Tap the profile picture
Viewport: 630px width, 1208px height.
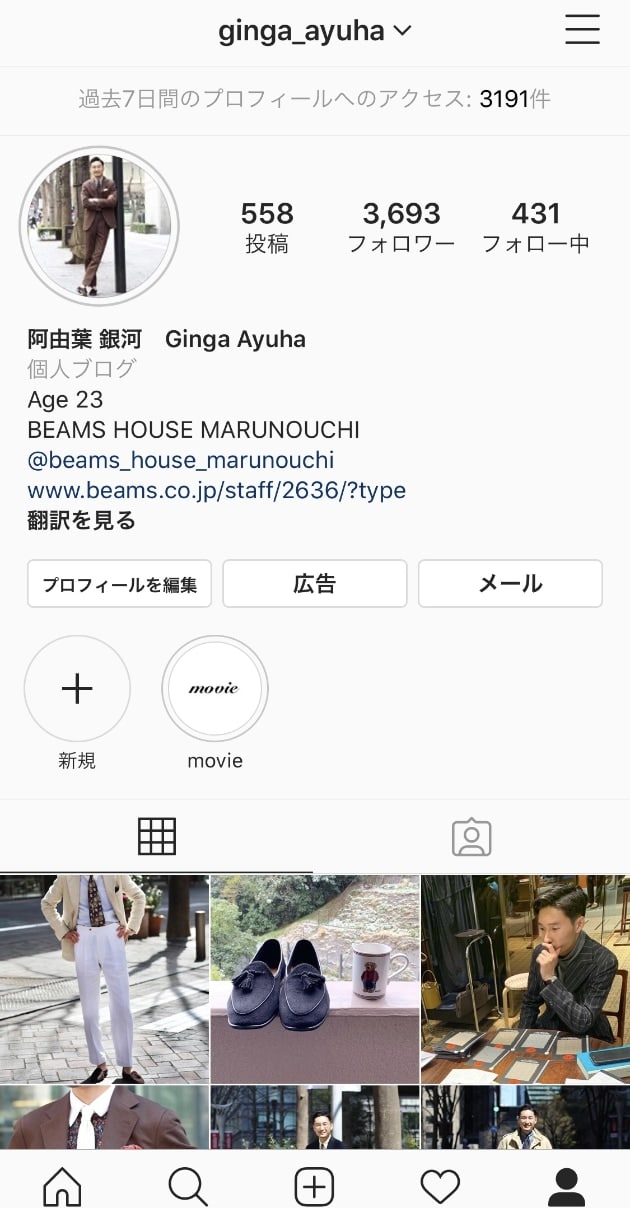99,226
